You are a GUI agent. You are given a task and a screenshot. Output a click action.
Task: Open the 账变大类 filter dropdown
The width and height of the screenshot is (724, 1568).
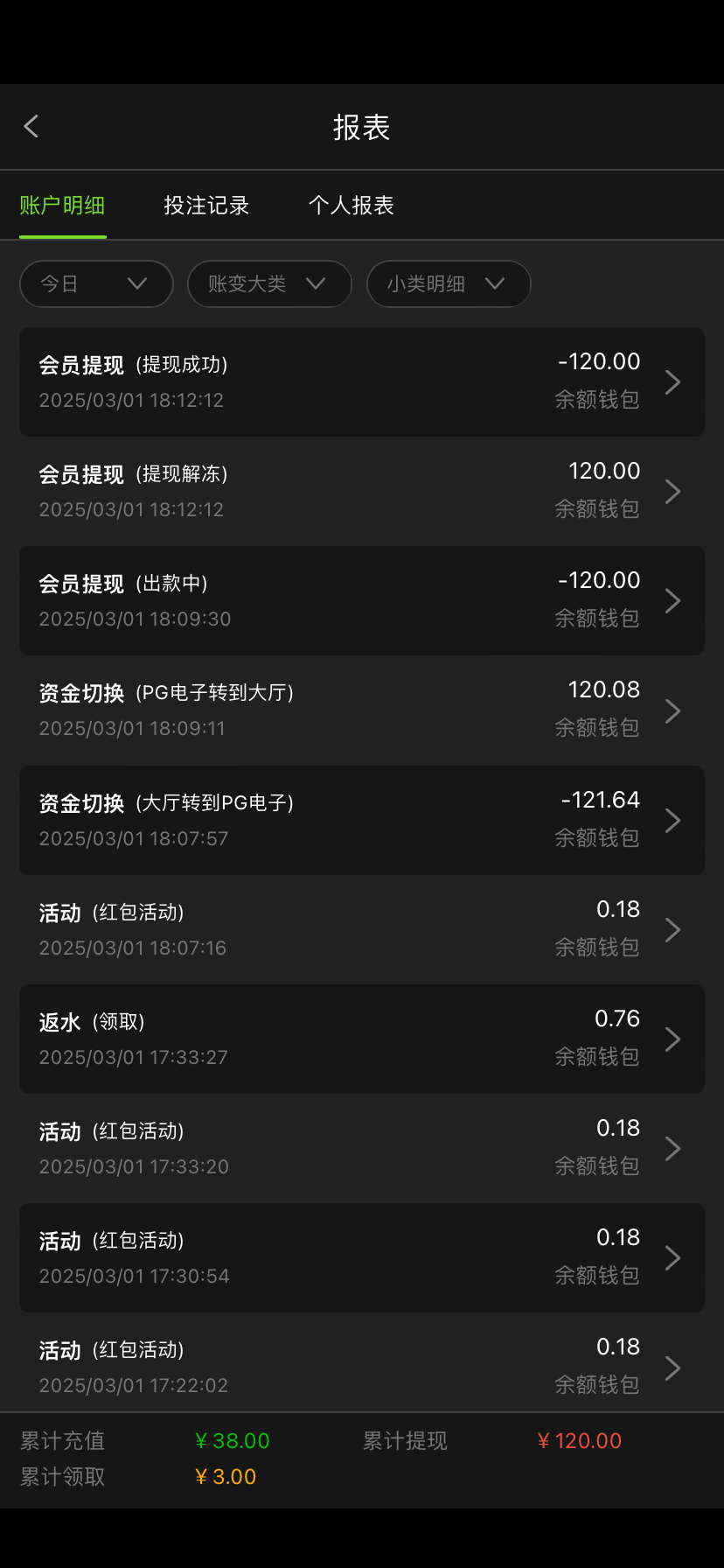tap(269, 283)
